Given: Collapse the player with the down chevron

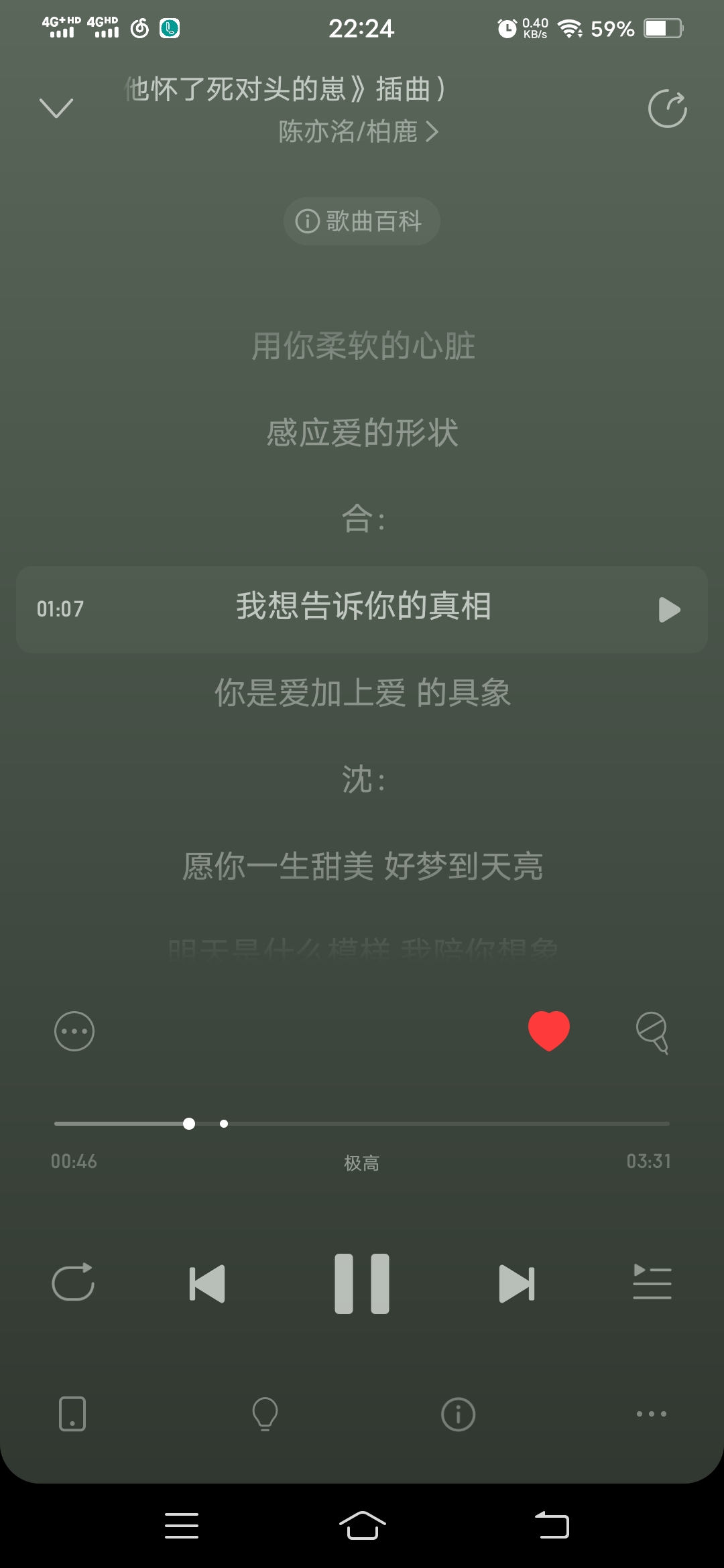Looking at the screenshot, I should pyautogui.click(x=57, y=107).
